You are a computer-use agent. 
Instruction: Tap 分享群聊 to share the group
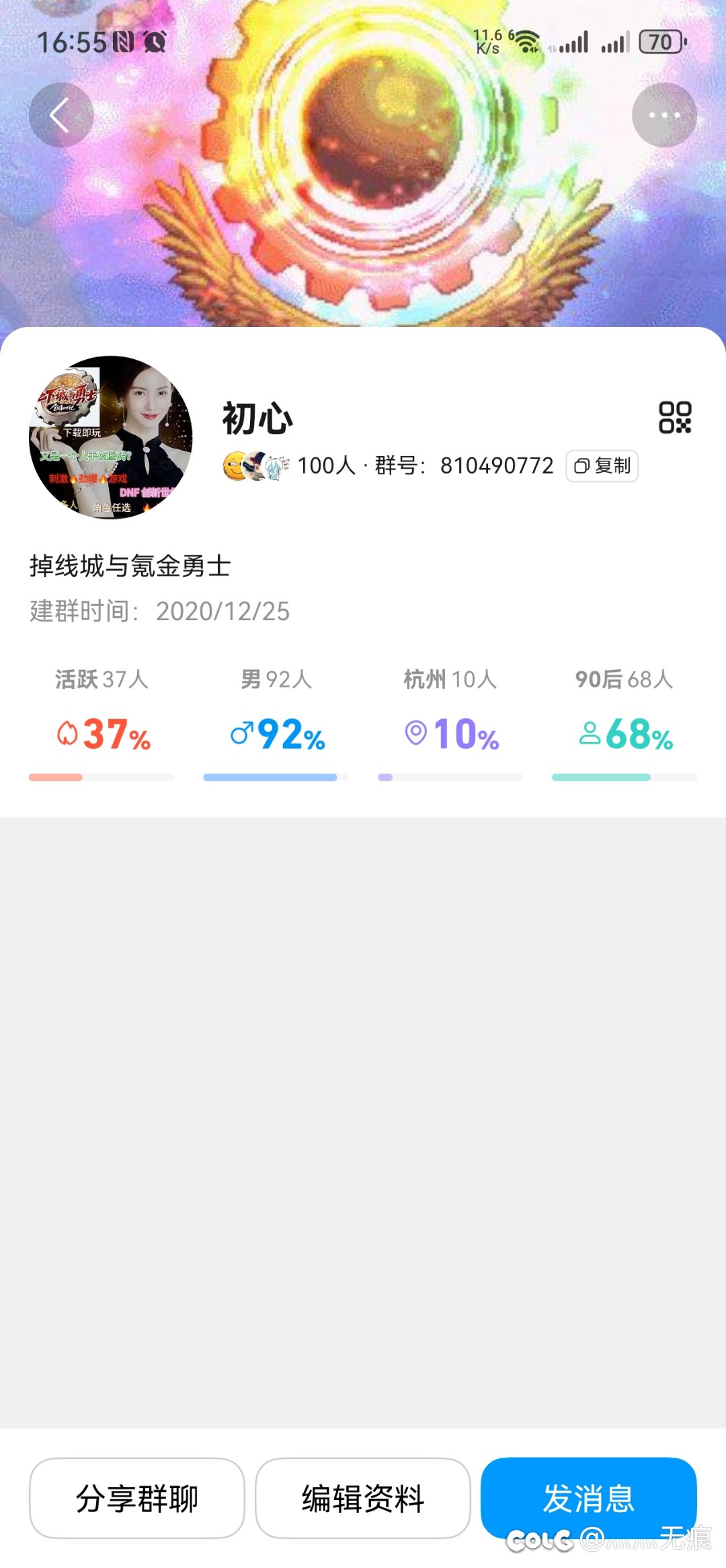(x=137, y=1498)
